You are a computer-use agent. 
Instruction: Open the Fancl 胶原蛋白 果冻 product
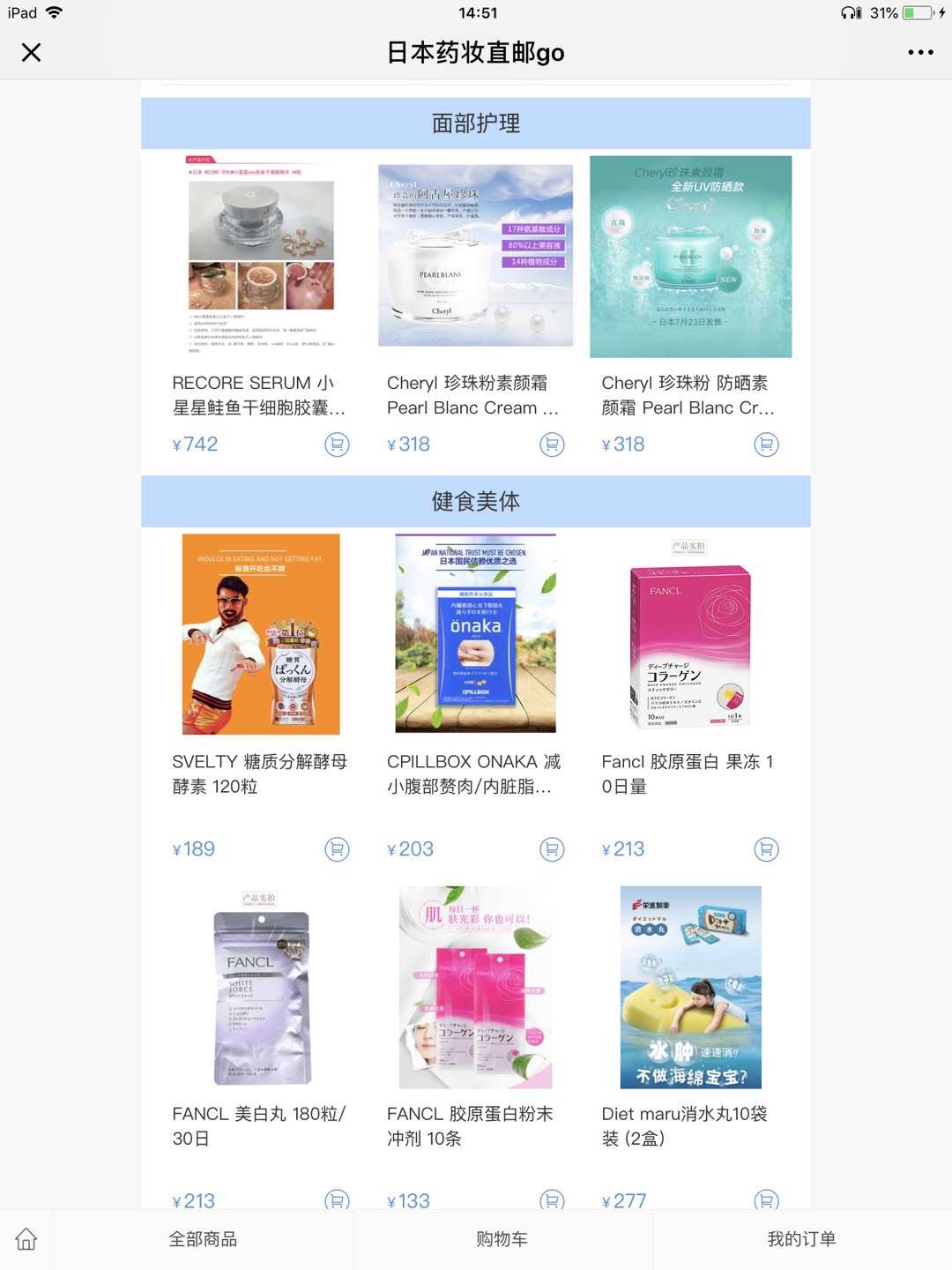(690, 635)
